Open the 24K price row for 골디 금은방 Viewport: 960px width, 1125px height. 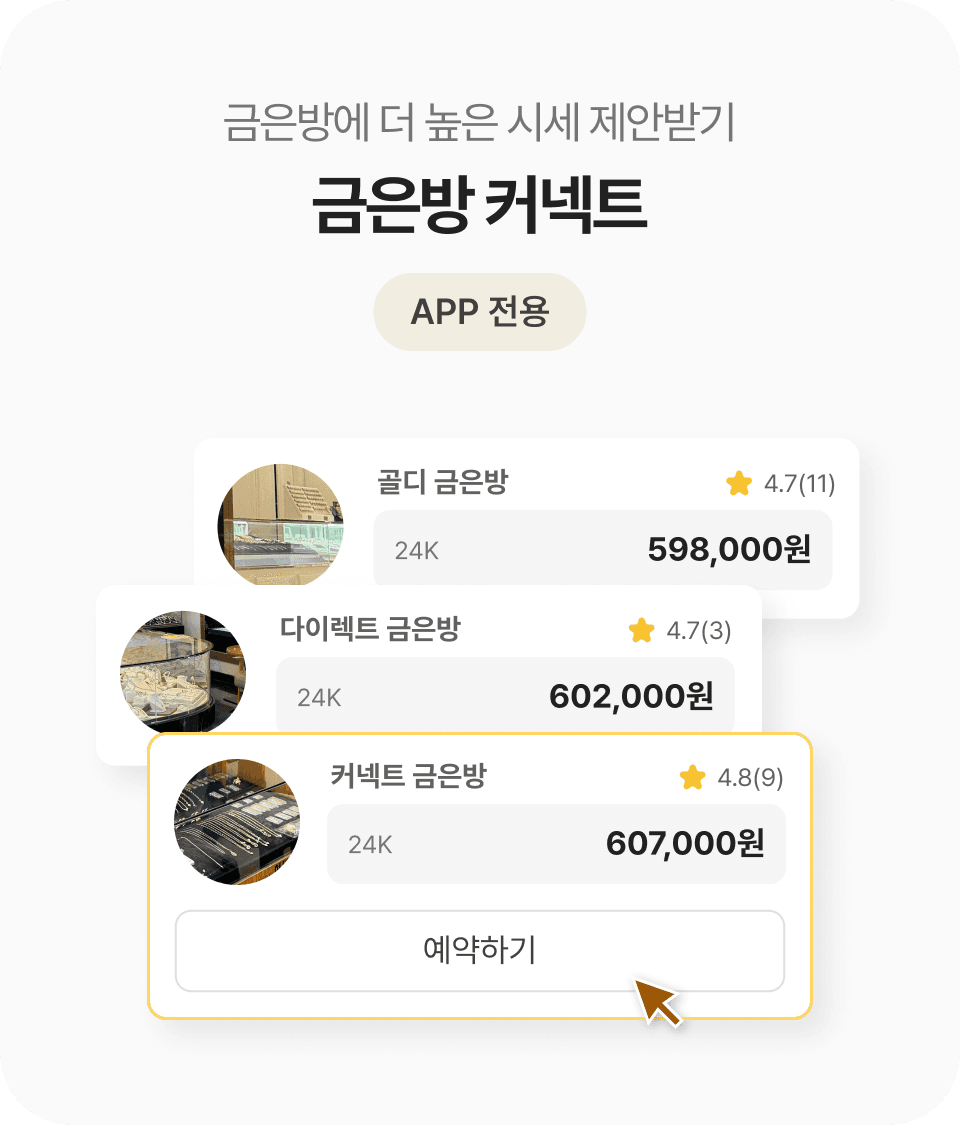(602, 550)
